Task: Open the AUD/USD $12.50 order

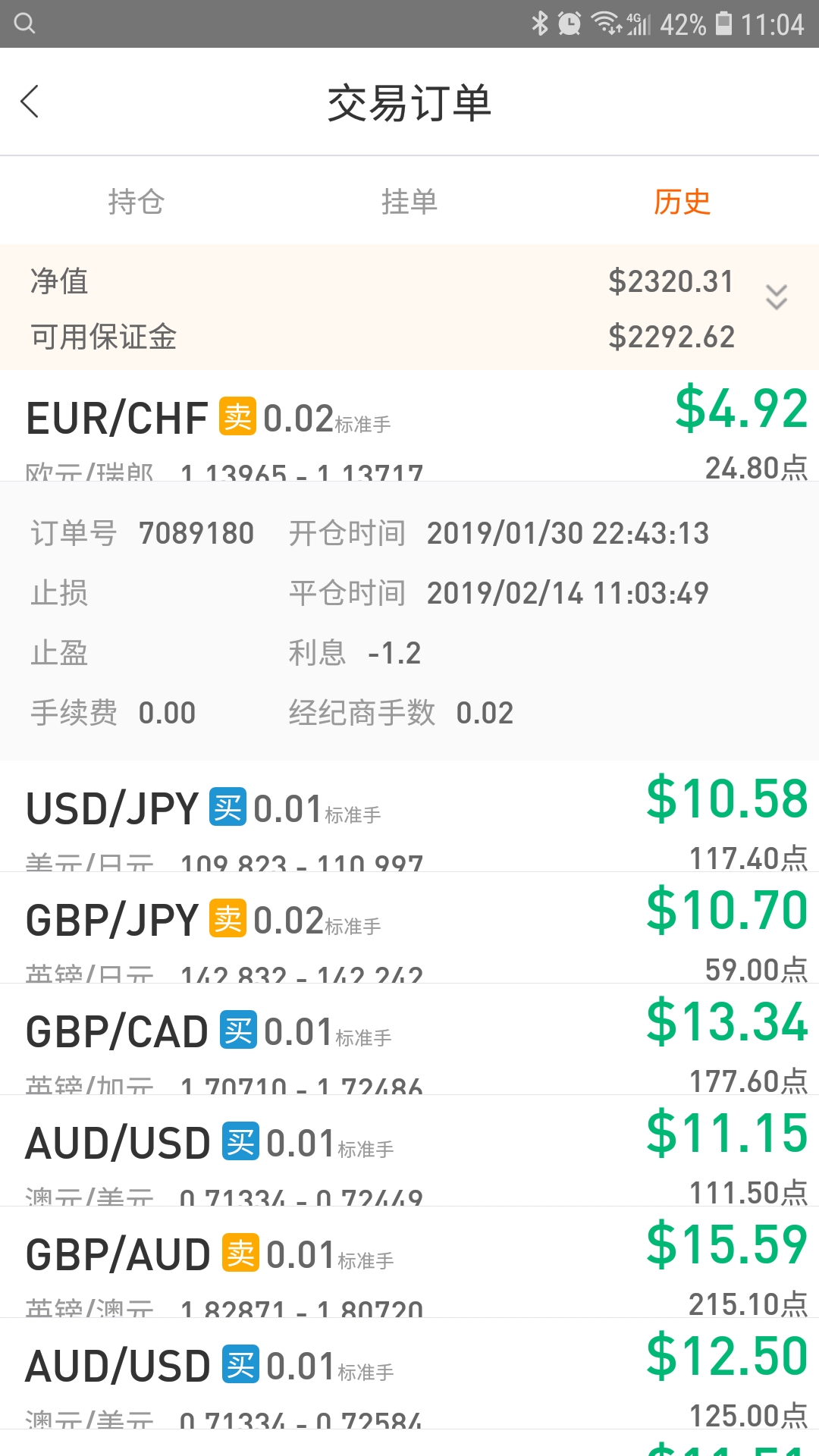Action: tap(409, 1374)
